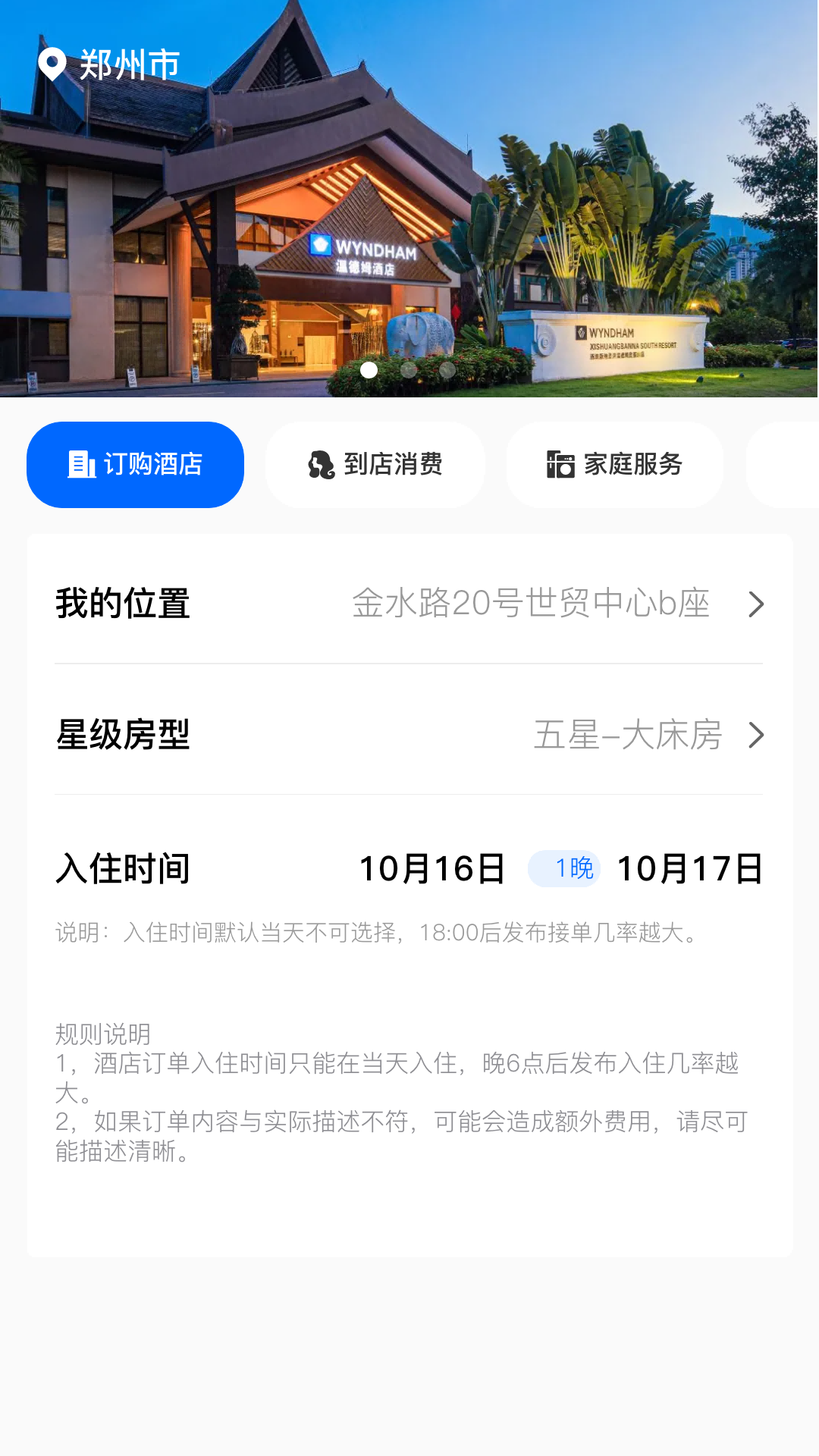The width and height of the screenshot is (819, 1456).
Task: Click the appliance icon on 家庭服务 tab
Action: click(x=559, y=463)
